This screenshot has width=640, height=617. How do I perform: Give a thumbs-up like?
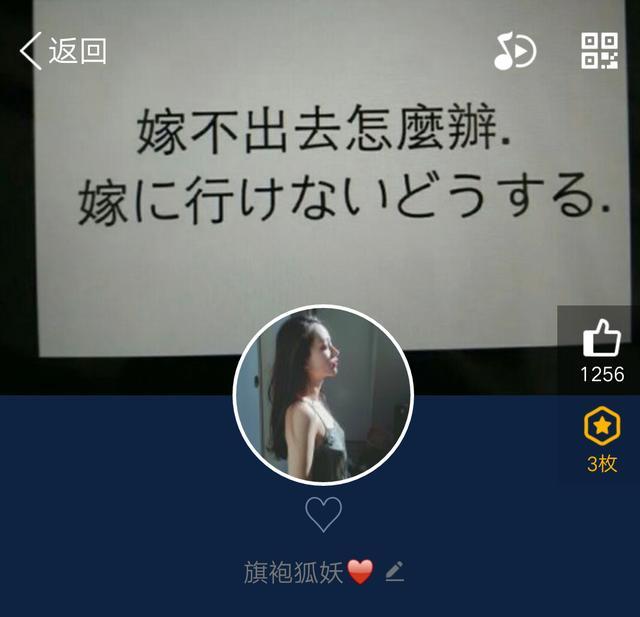click(x=602, y=340)
